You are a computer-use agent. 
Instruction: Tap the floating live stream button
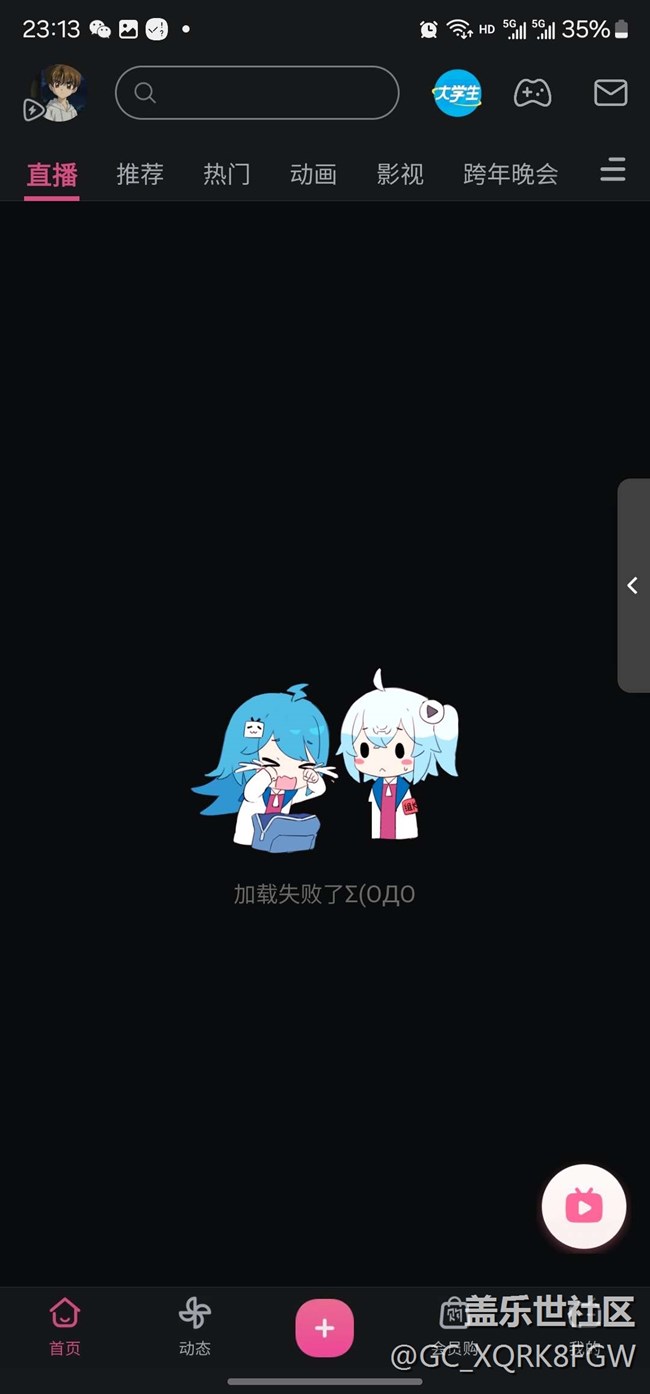point(584,1206)
